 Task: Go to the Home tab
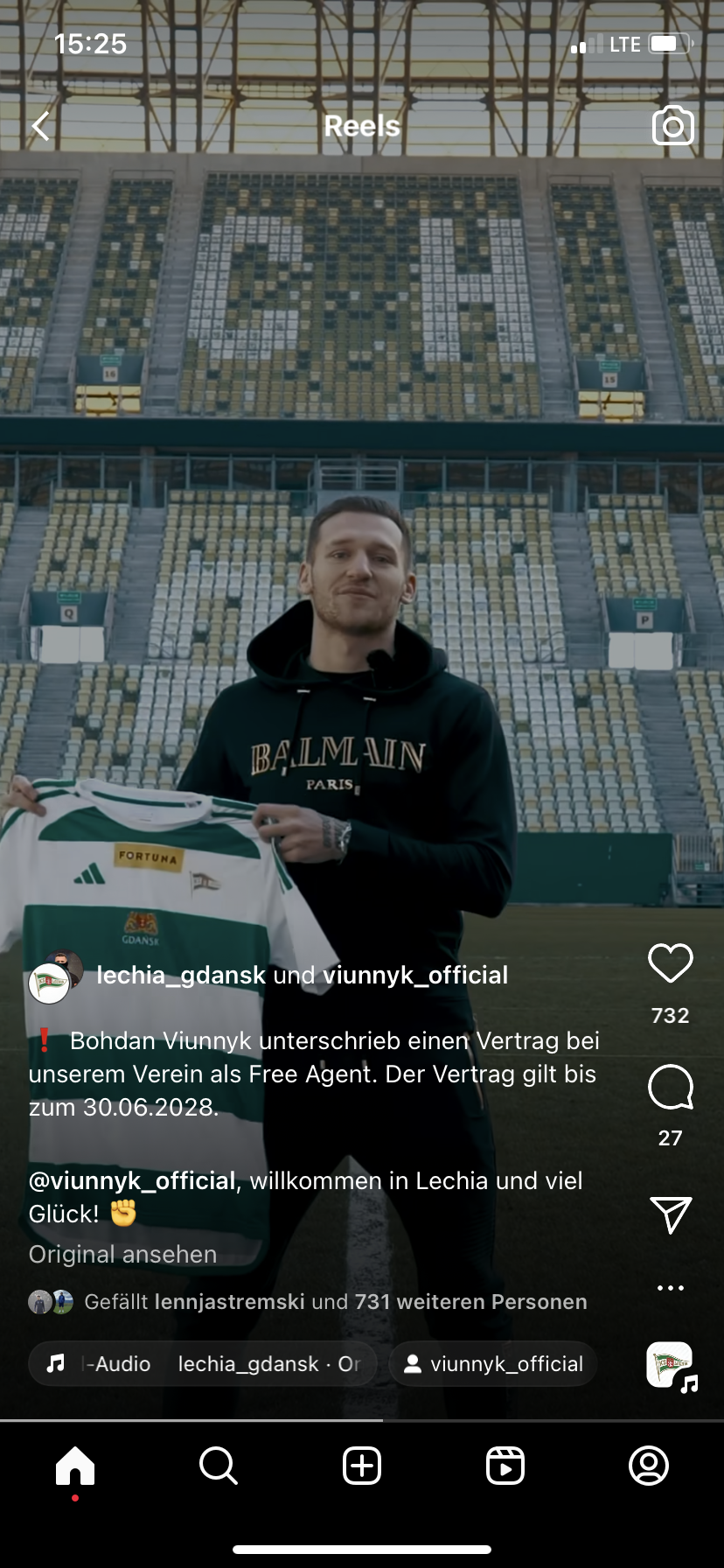point(75,1466)
